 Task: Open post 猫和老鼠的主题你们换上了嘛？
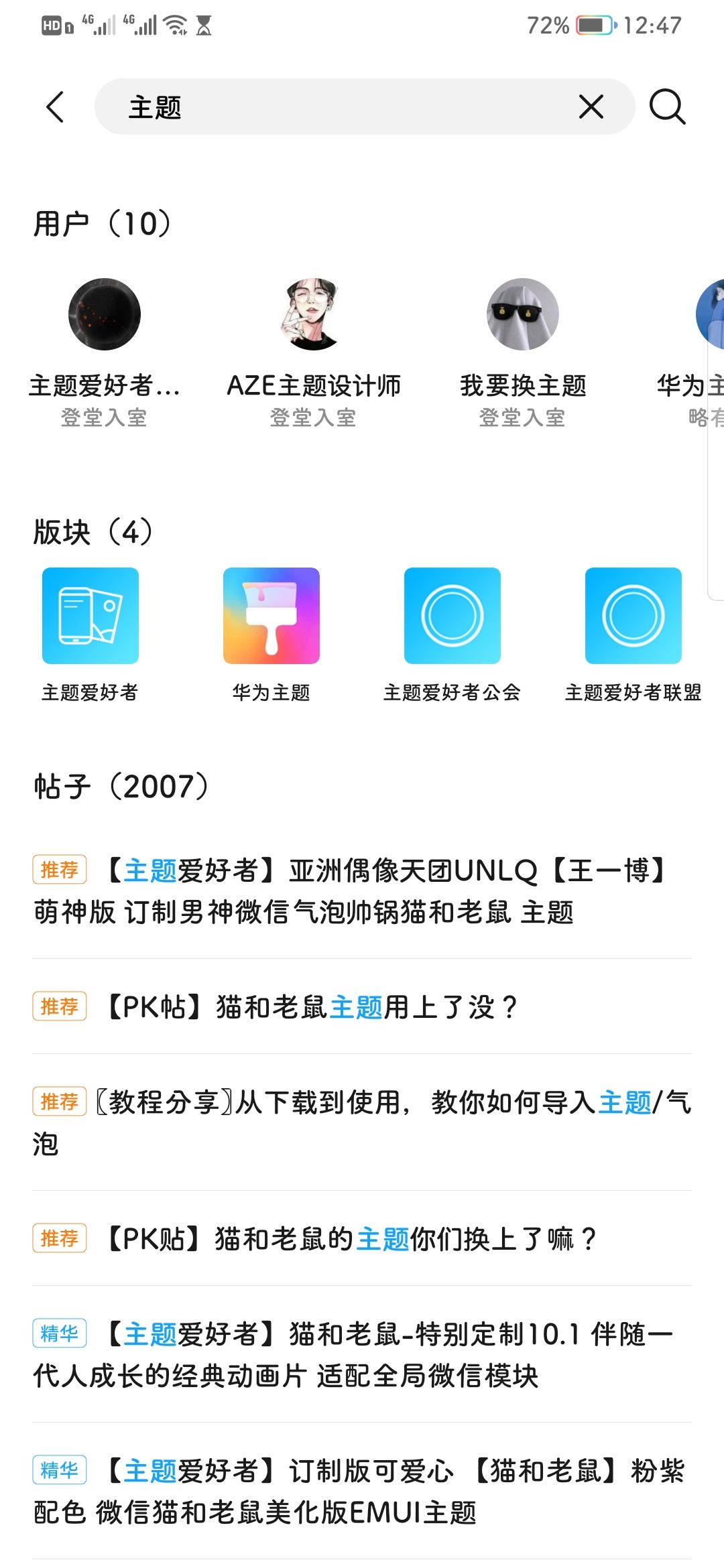[362, 1238]
